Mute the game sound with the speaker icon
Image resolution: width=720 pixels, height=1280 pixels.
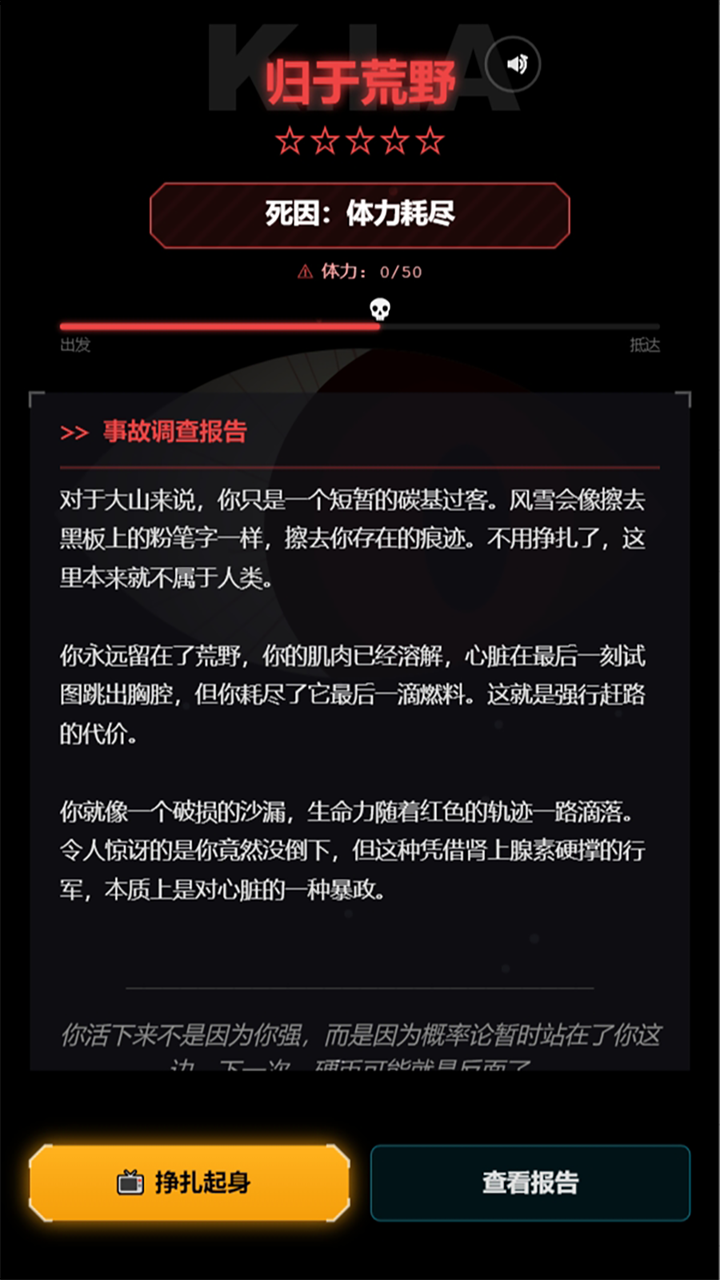pyautogui.click(x=511, y=64)
